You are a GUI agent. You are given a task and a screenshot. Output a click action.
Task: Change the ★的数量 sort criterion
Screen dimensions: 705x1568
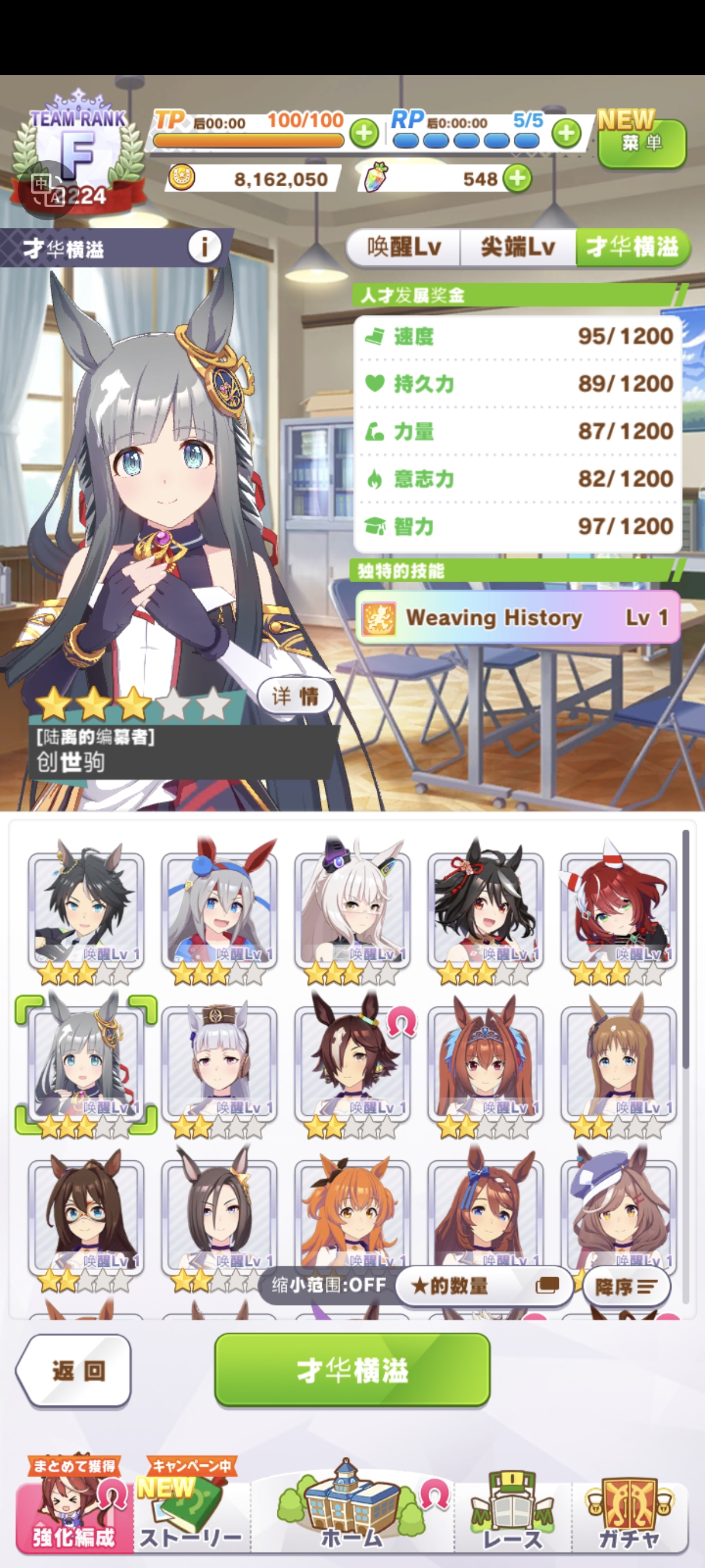coord(484,1286)
